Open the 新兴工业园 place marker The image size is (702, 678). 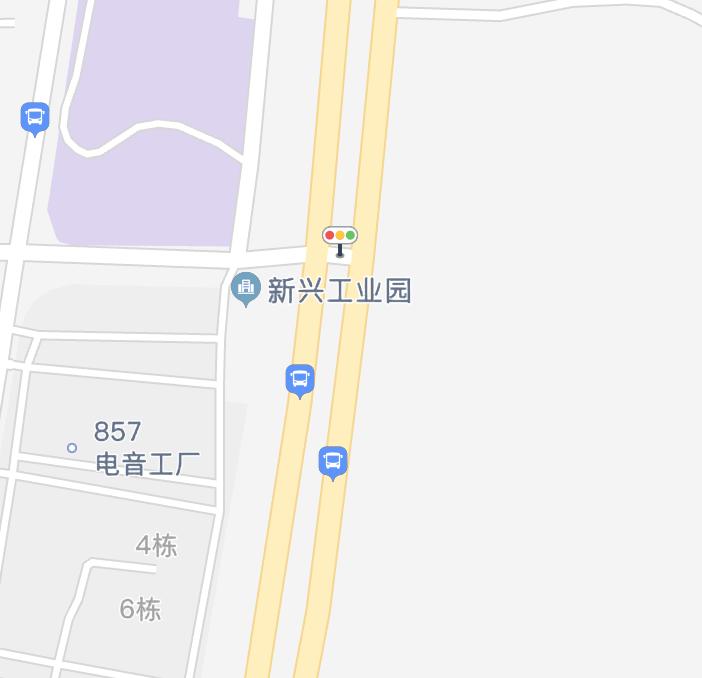tap(245, 289)
